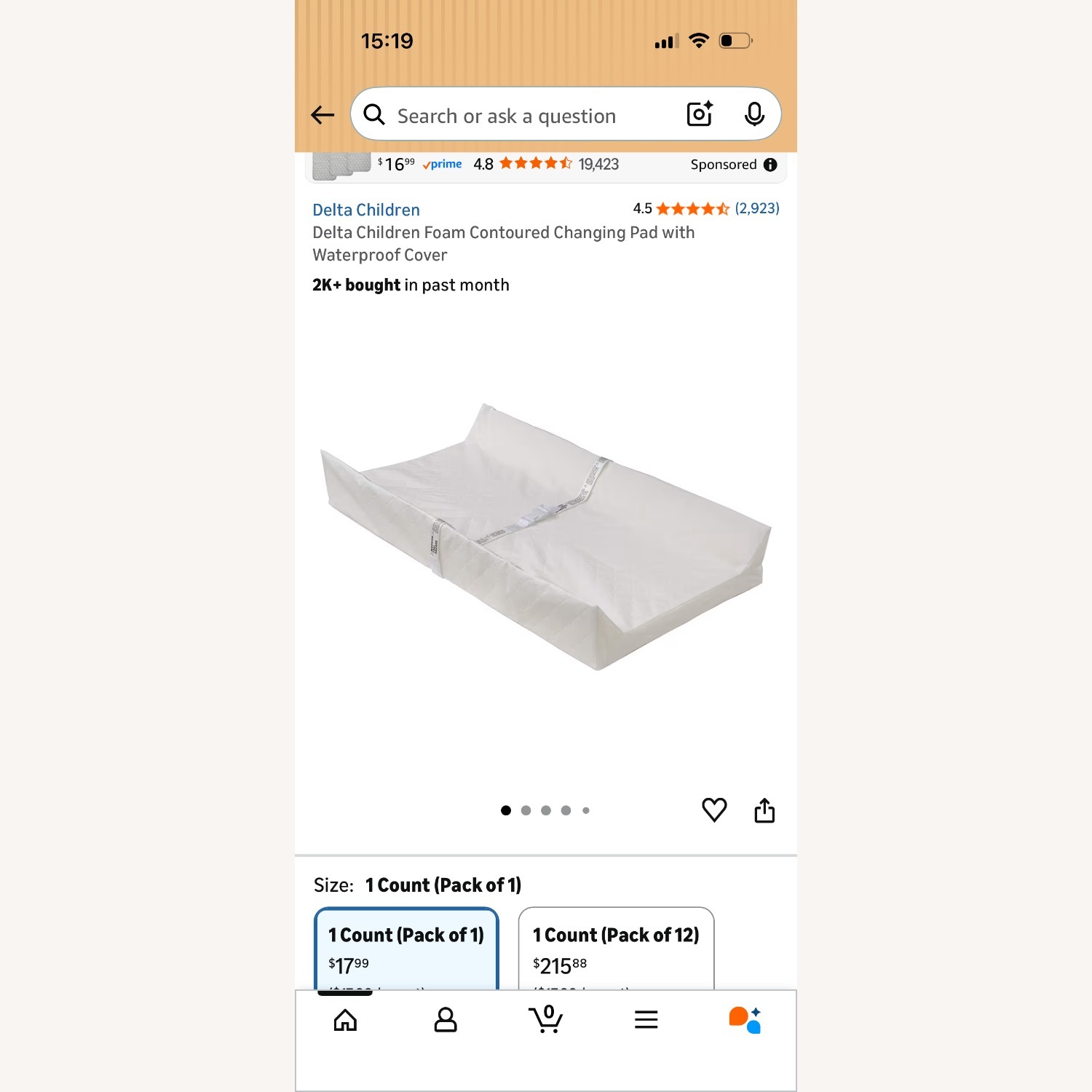Visit the Delta Children brand link
This screenshot has width=1092, height=1092.
click(366, 210)
